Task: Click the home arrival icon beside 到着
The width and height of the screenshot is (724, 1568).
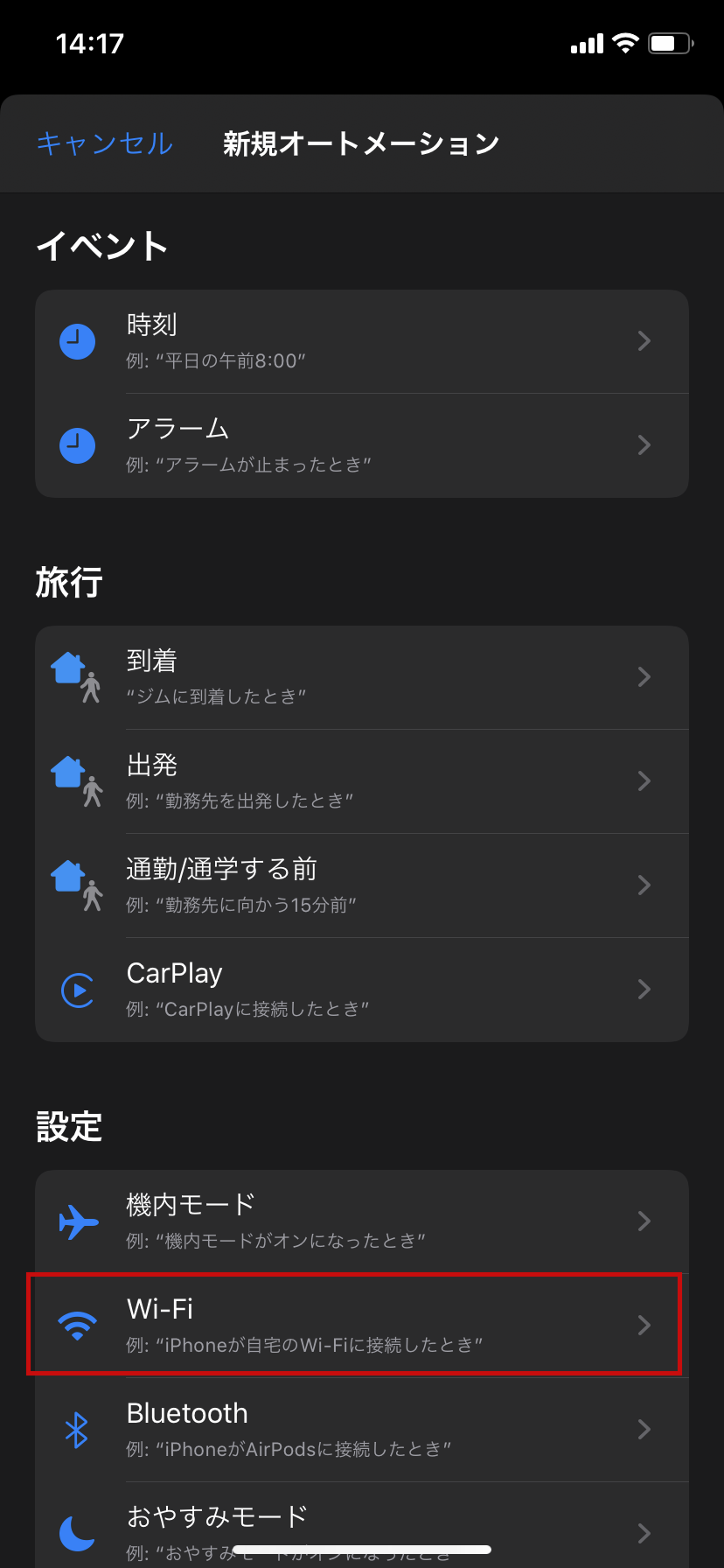Action: pyautogui.click(x=77, y=677)
